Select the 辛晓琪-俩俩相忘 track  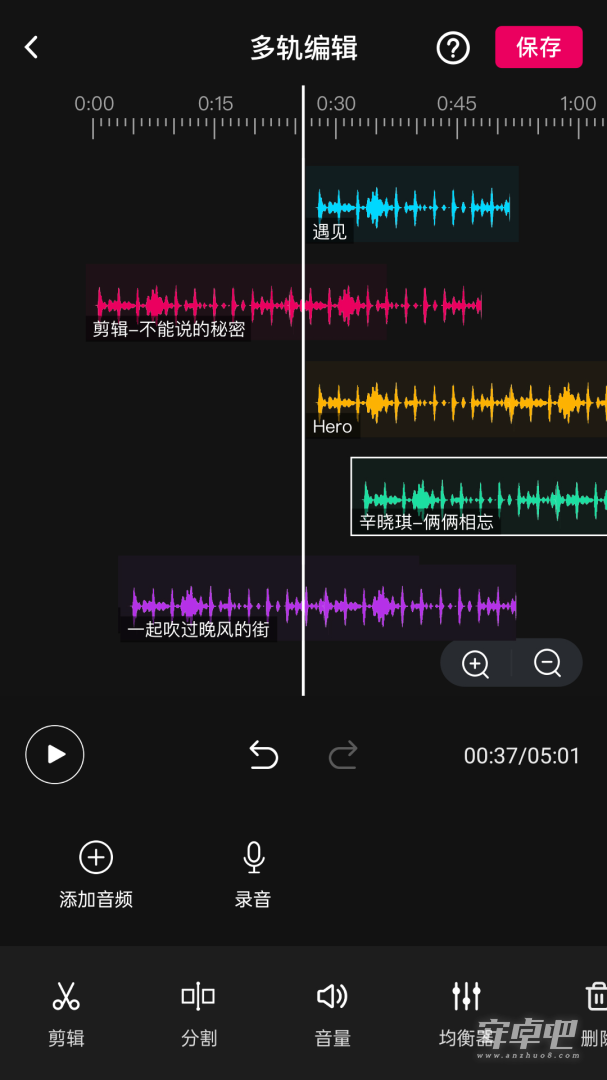(479, 496)
